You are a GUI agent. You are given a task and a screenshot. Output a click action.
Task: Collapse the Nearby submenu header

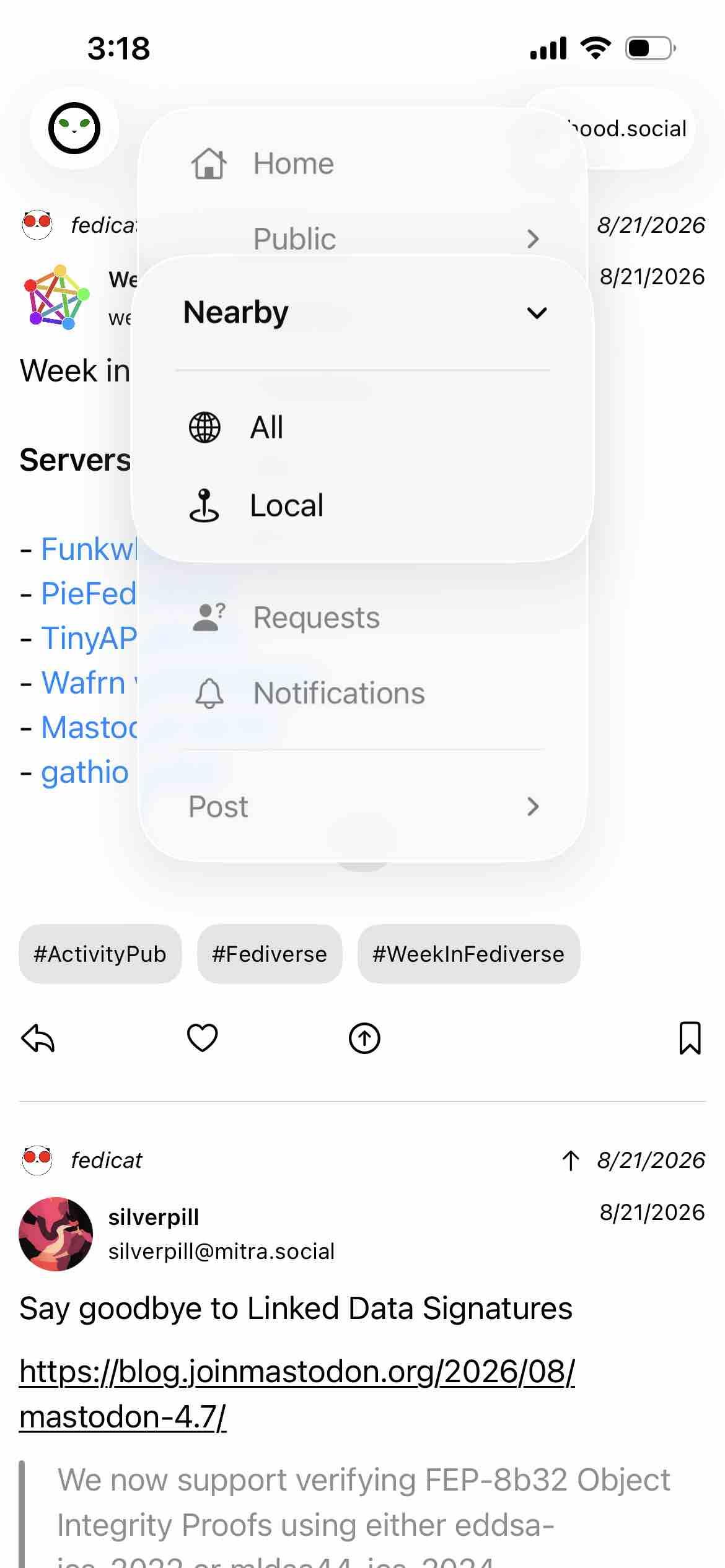click(x=364, y=313)
